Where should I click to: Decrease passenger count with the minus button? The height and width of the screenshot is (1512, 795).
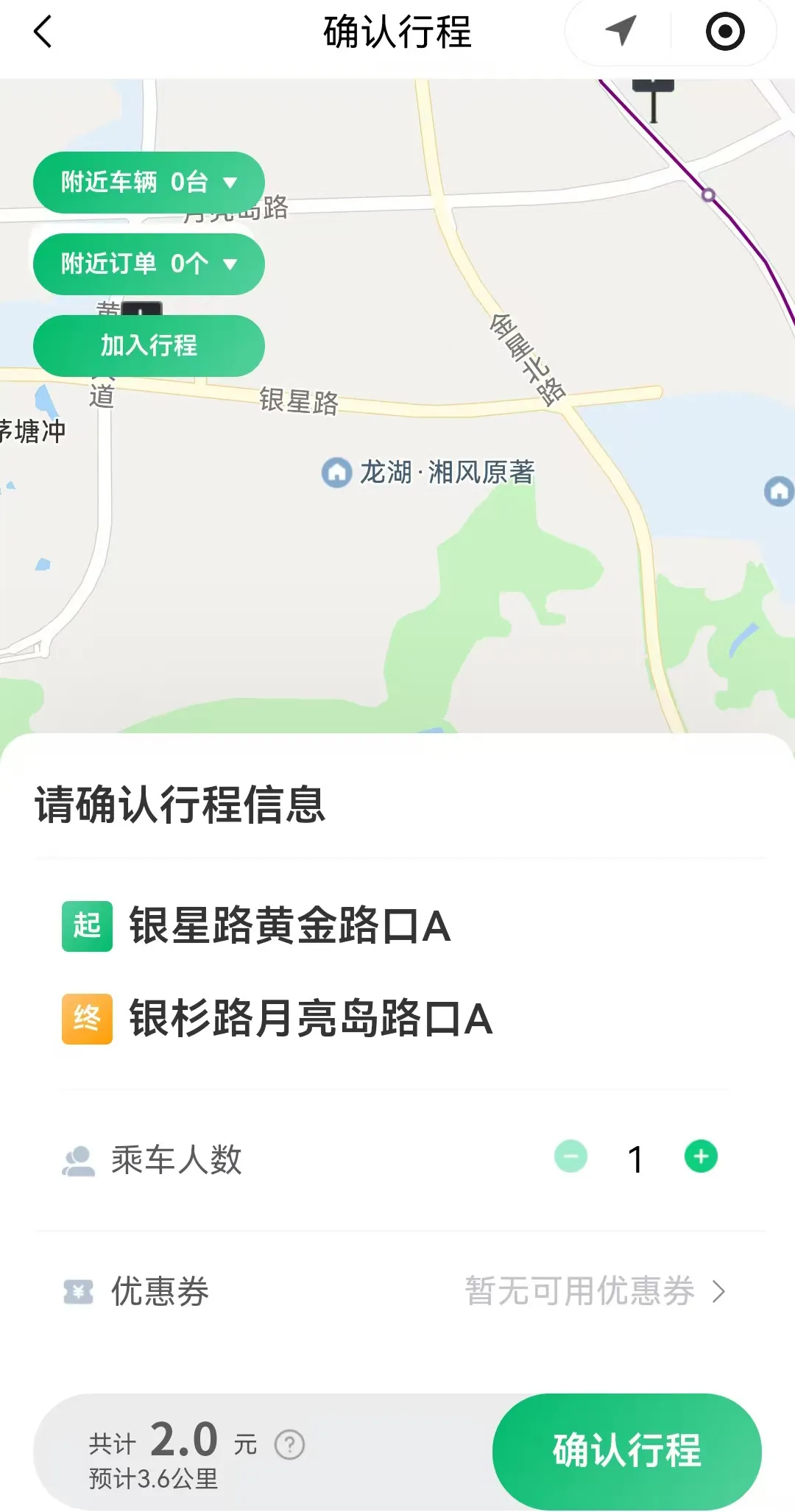[x=571, y=1156]
